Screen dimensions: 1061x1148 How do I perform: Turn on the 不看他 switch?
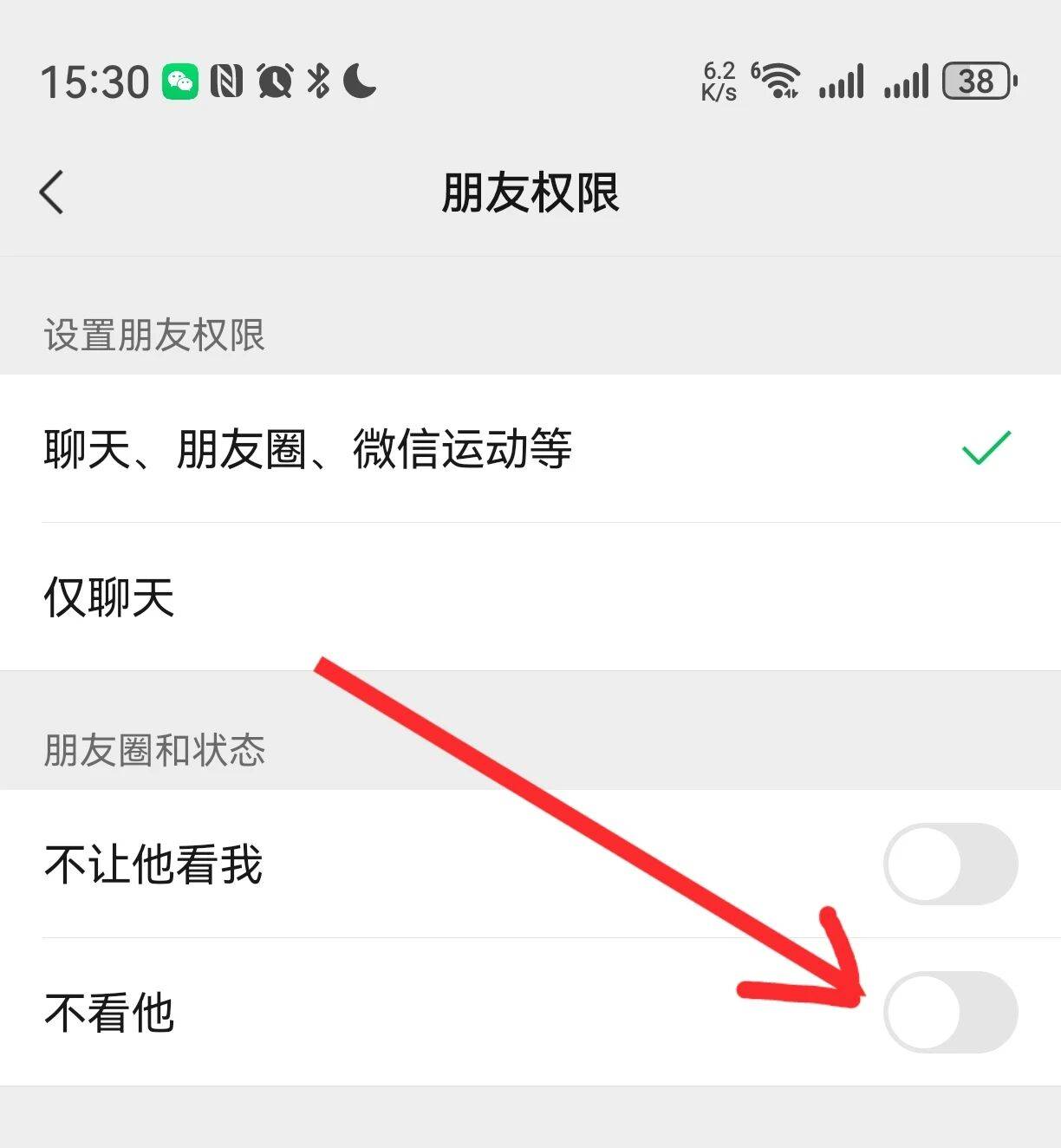pos(950,1012)
